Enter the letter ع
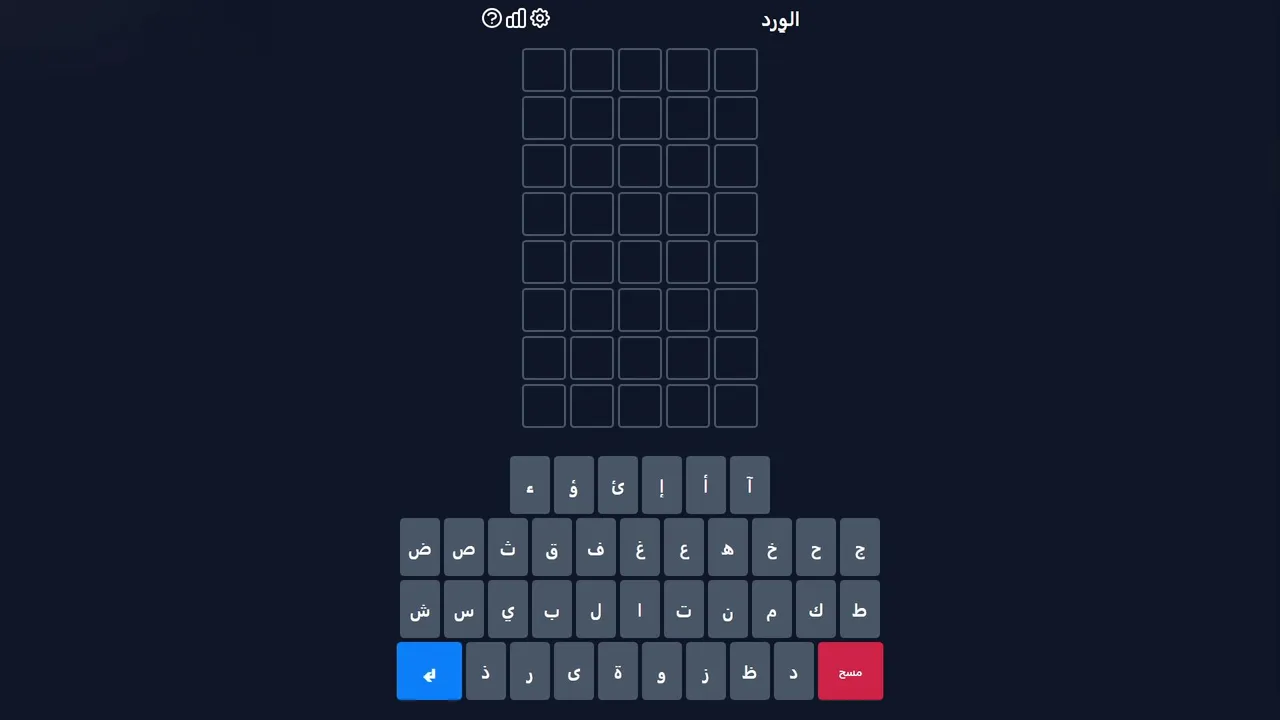The height and width of the screenshot is (720, 1280). 684,548
